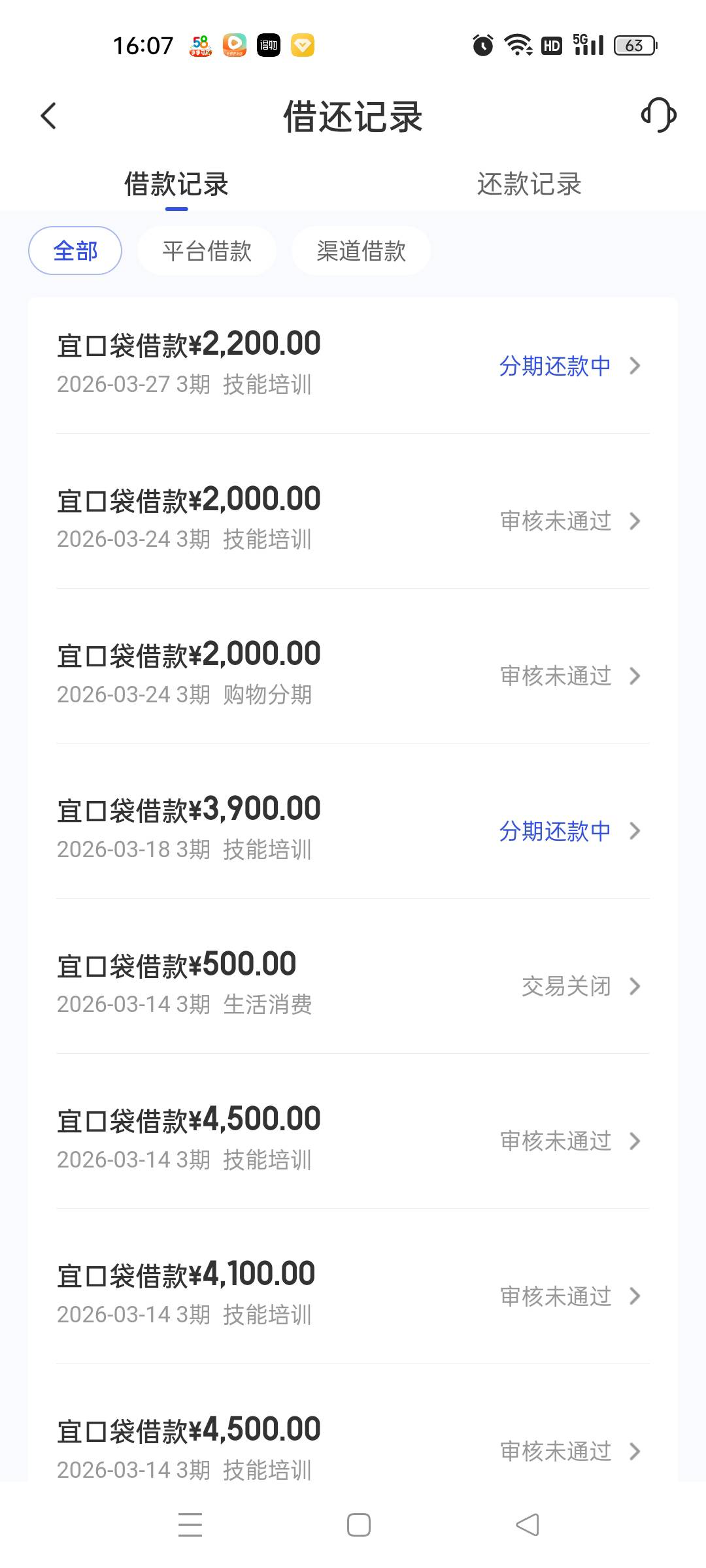This screenshot has height=1568, width=706.
Task: Filter by 平台借款
Action: 207,251
